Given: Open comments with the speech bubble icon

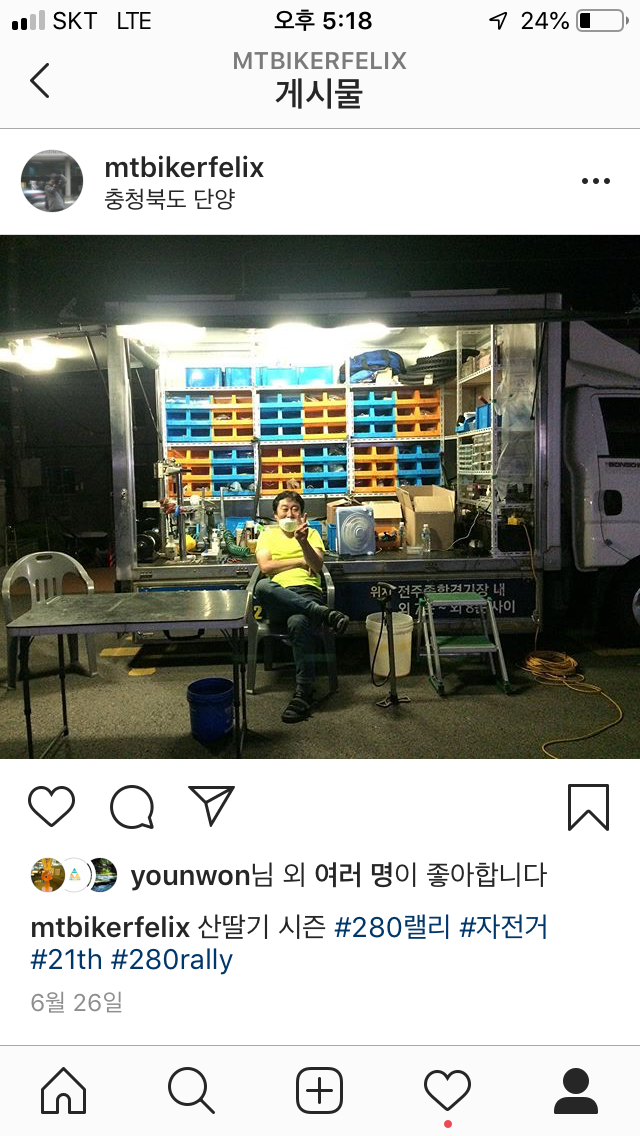Looking at the screenshot, I should pyautogui.click(x=132, y=806).
